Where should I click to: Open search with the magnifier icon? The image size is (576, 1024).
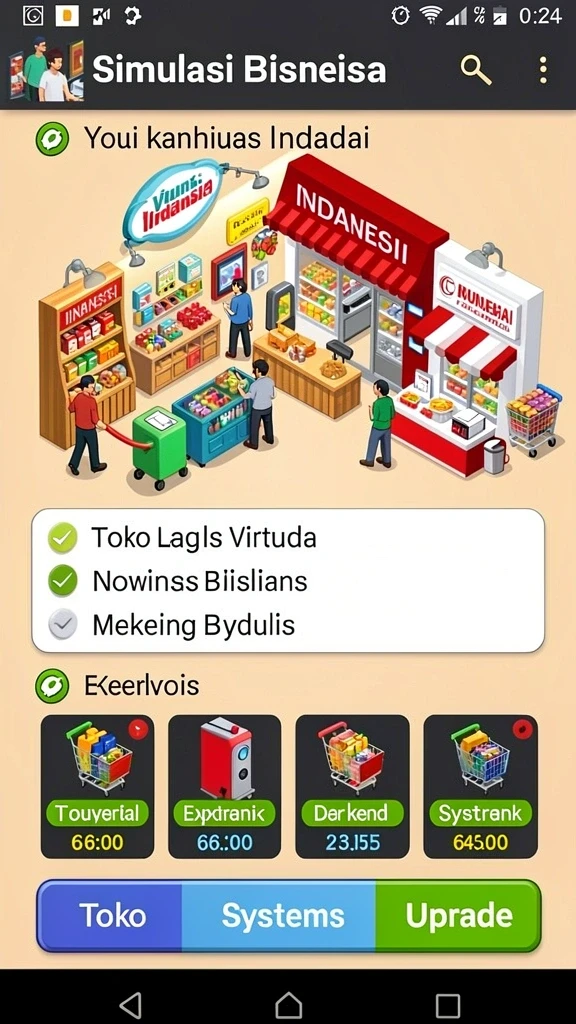(x=475, y=69)
